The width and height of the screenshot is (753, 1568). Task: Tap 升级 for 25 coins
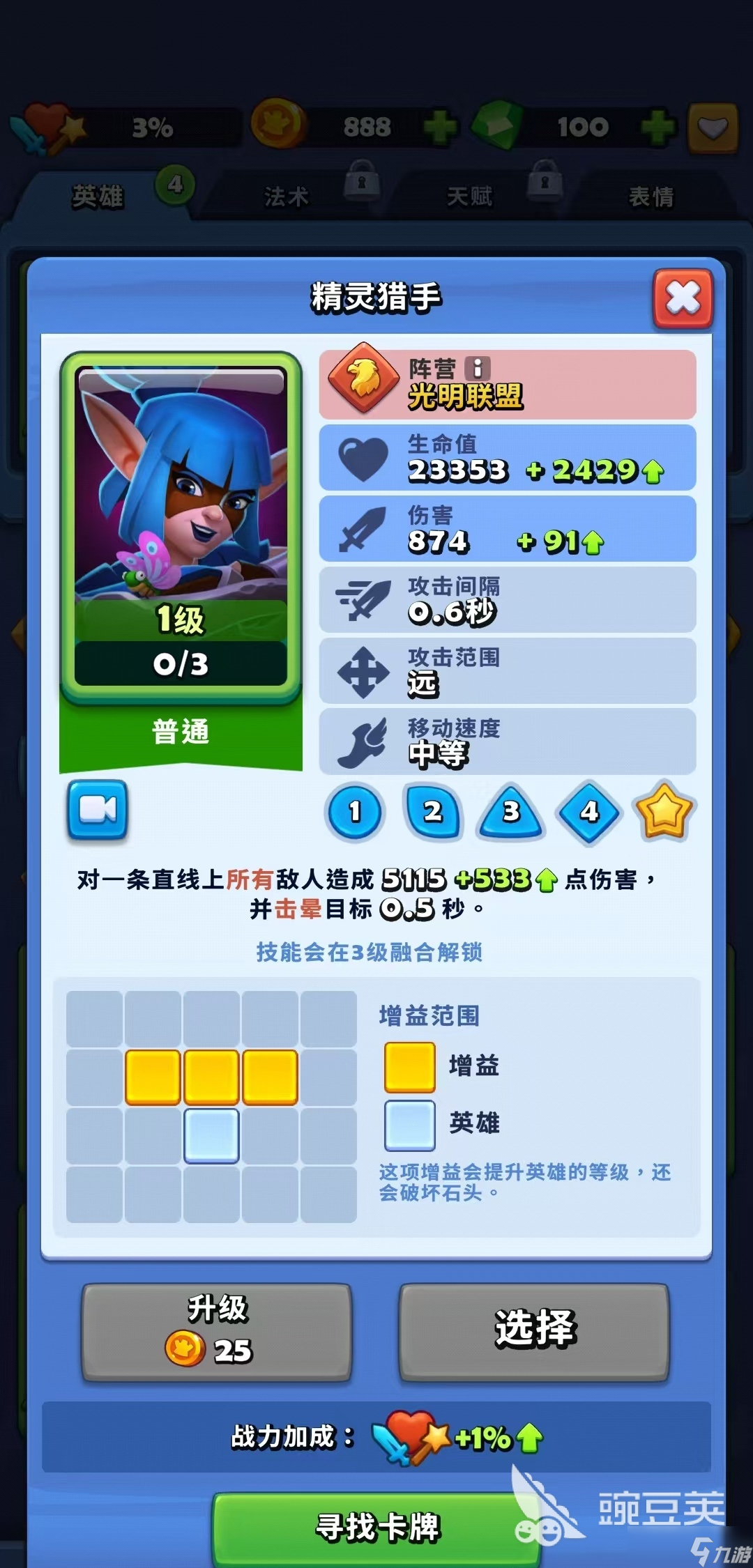pyautogui.click(x=217, y=1331)
